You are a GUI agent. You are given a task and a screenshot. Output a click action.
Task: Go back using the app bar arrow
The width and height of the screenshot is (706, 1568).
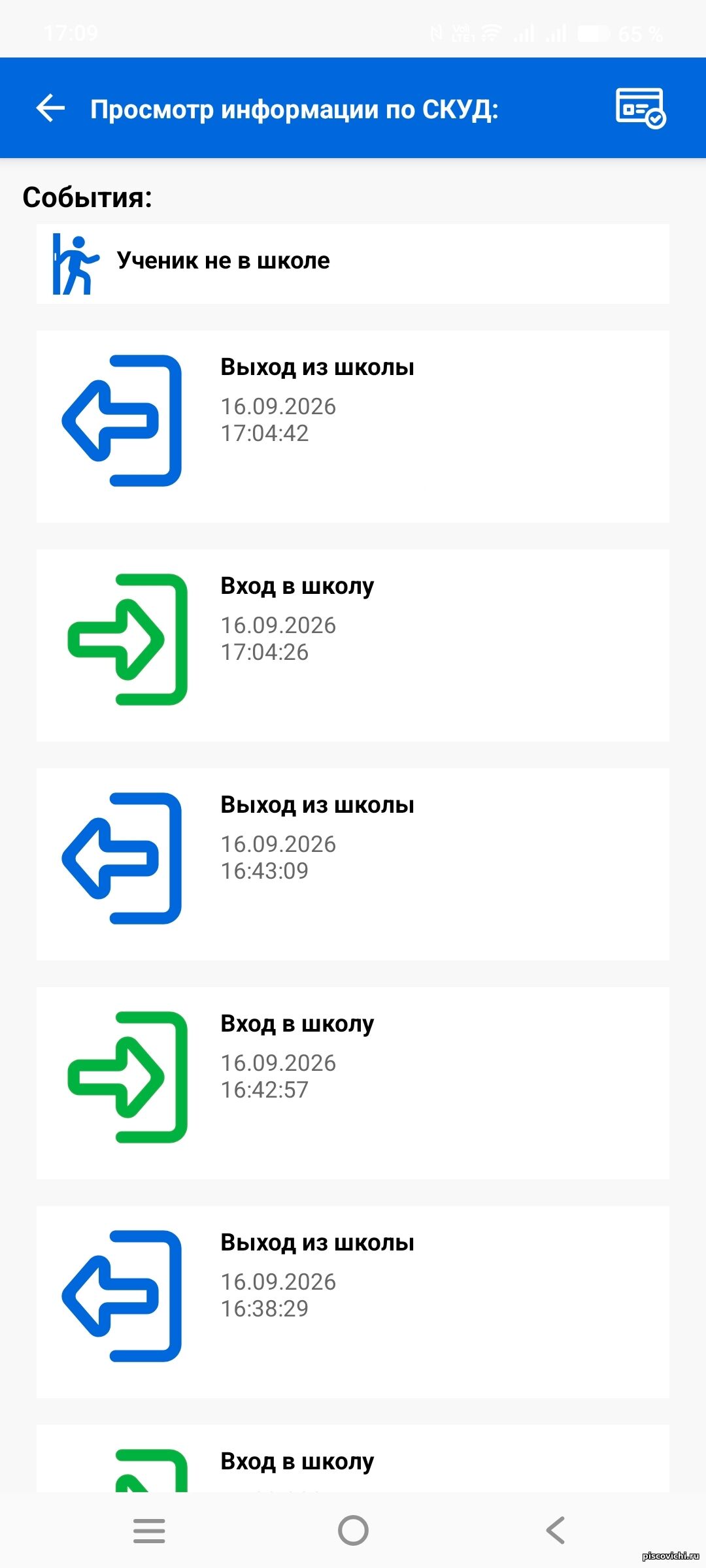[x=50, y=108]
